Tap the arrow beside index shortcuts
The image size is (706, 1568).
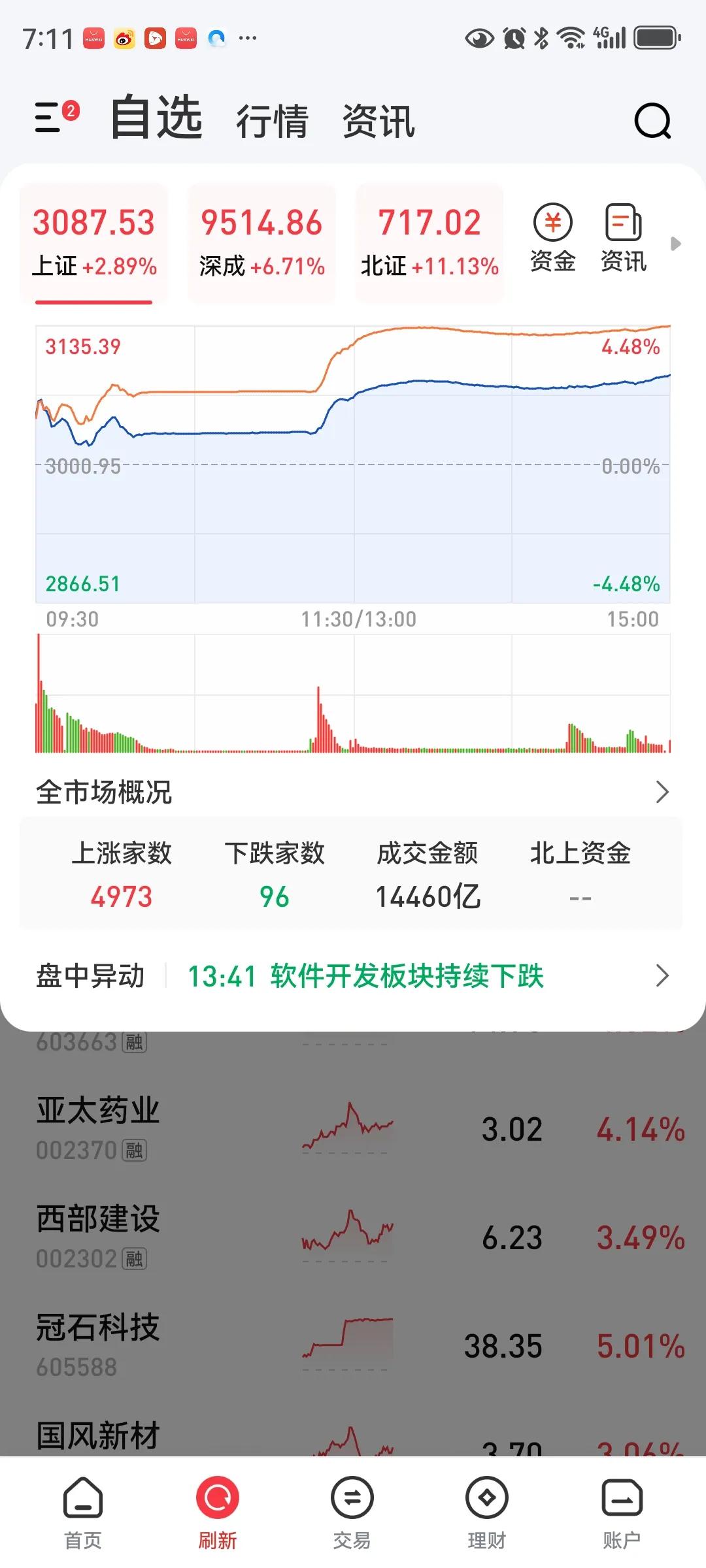tap(676, 244)
